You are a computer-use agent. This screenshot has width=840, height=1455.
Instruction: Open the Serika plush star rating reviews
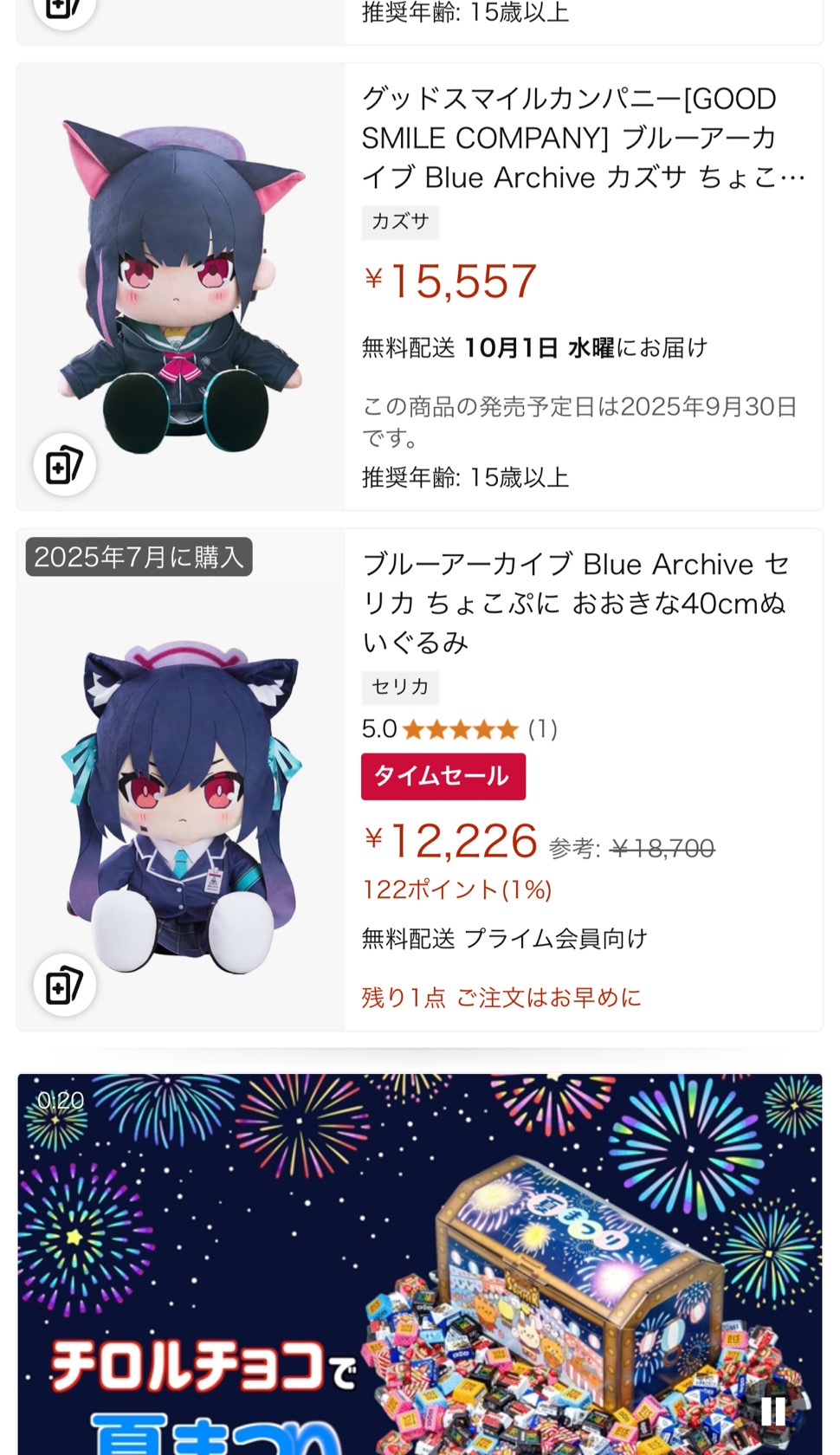click(x=460, y=729)
